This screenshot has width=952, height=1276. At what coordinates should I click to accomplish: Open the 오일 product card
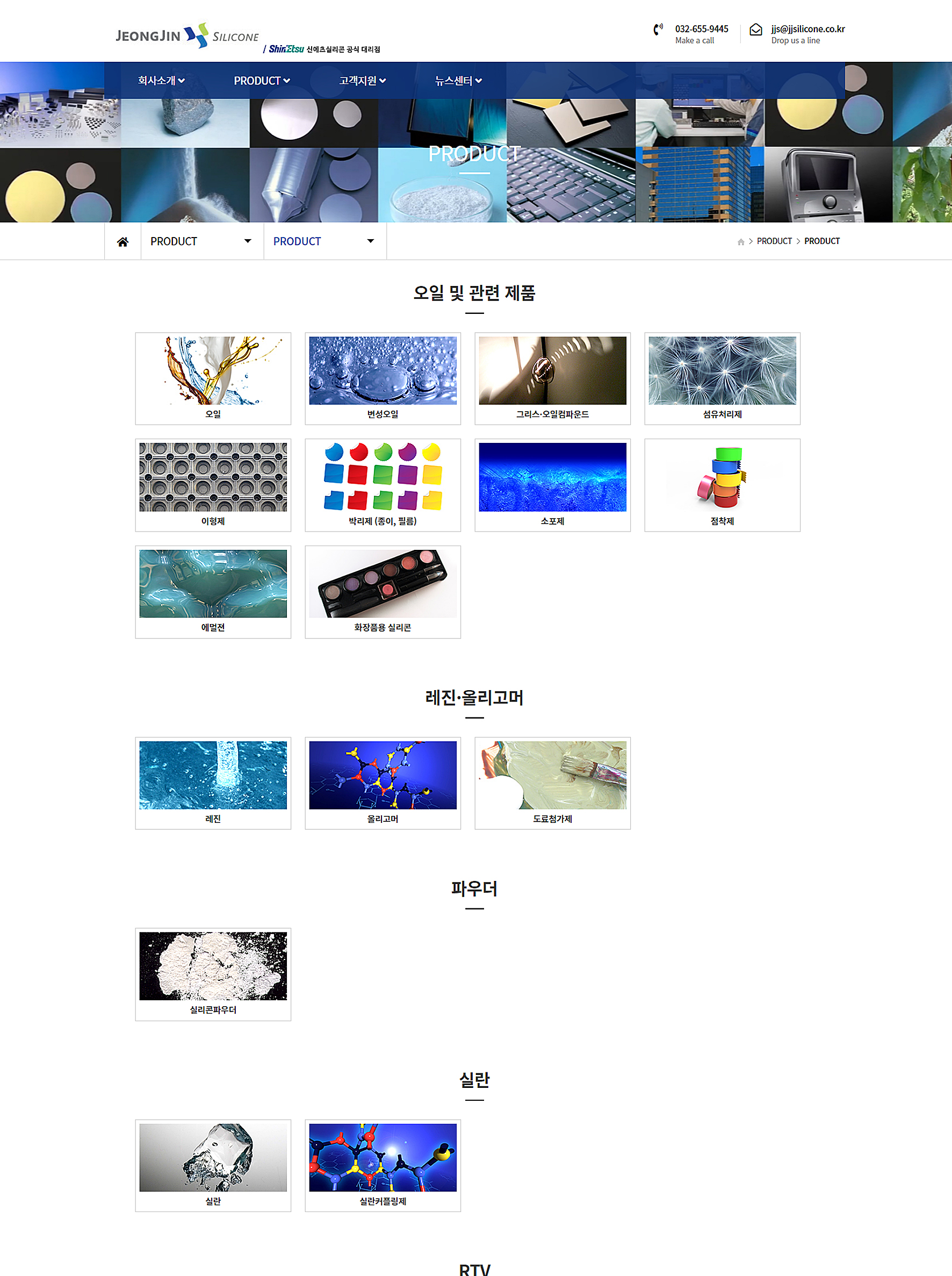point(213,378)
